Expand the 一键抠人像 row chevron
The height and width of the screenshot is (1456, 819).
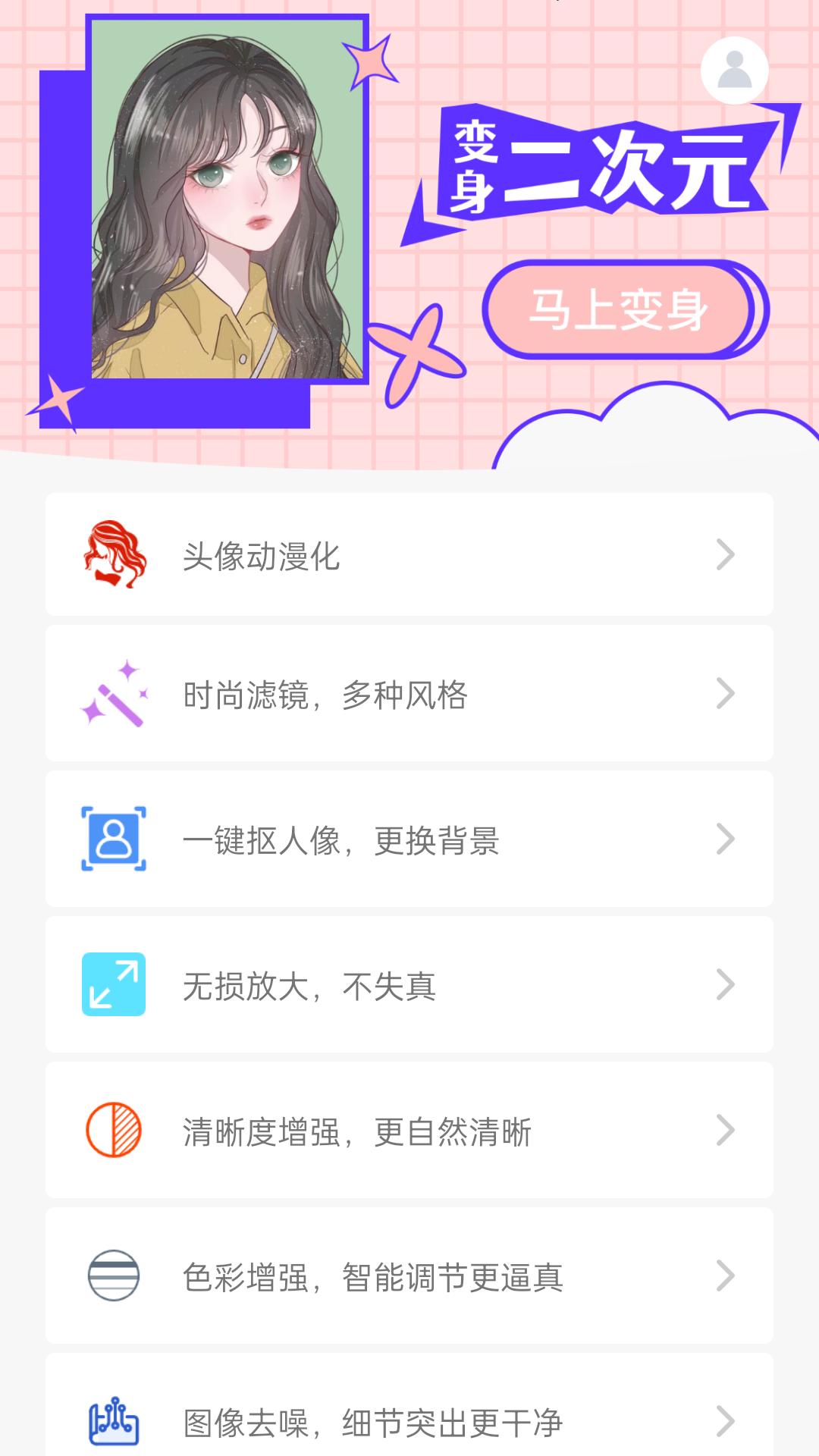(x=726, y=838)
